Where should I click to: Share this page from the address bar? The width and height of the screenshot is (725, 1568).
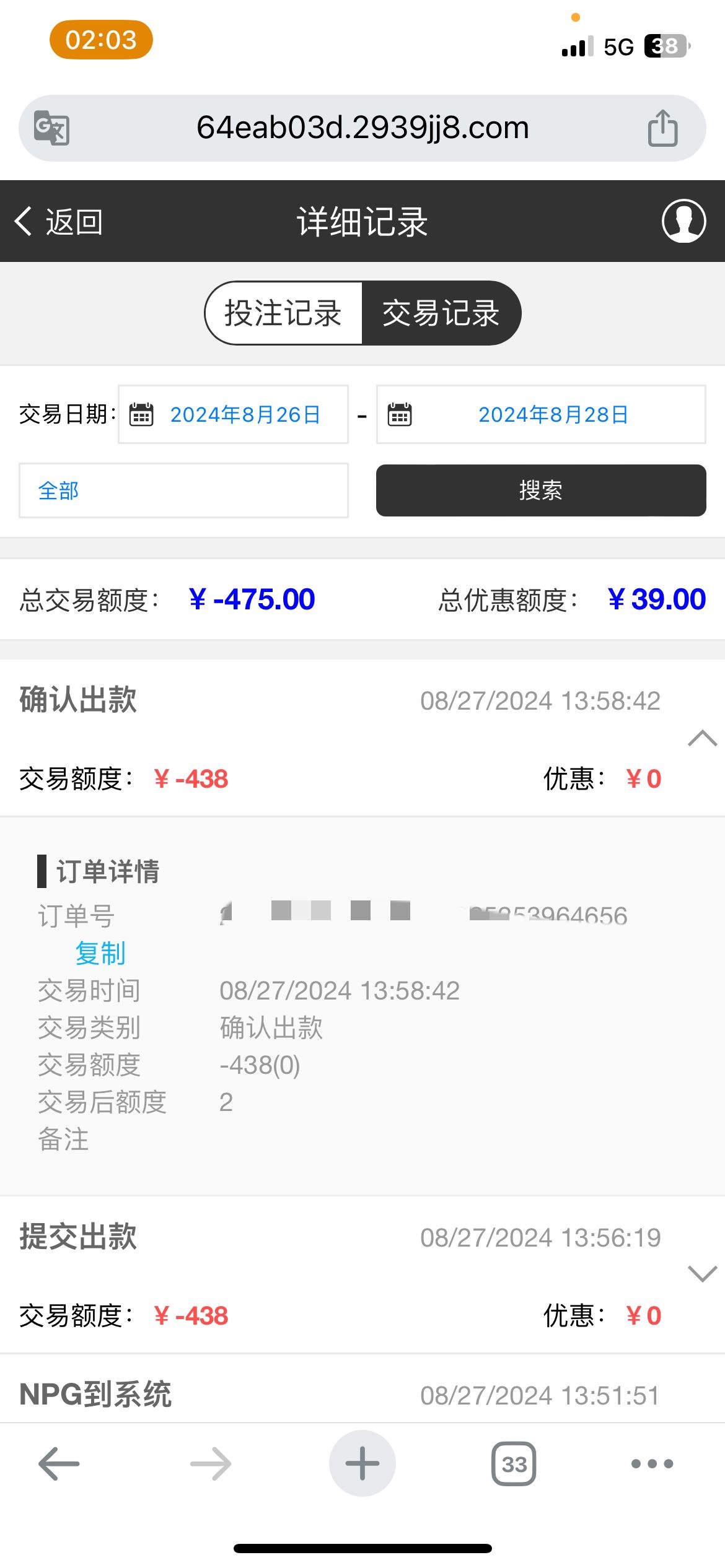click(x=662, y=128)
